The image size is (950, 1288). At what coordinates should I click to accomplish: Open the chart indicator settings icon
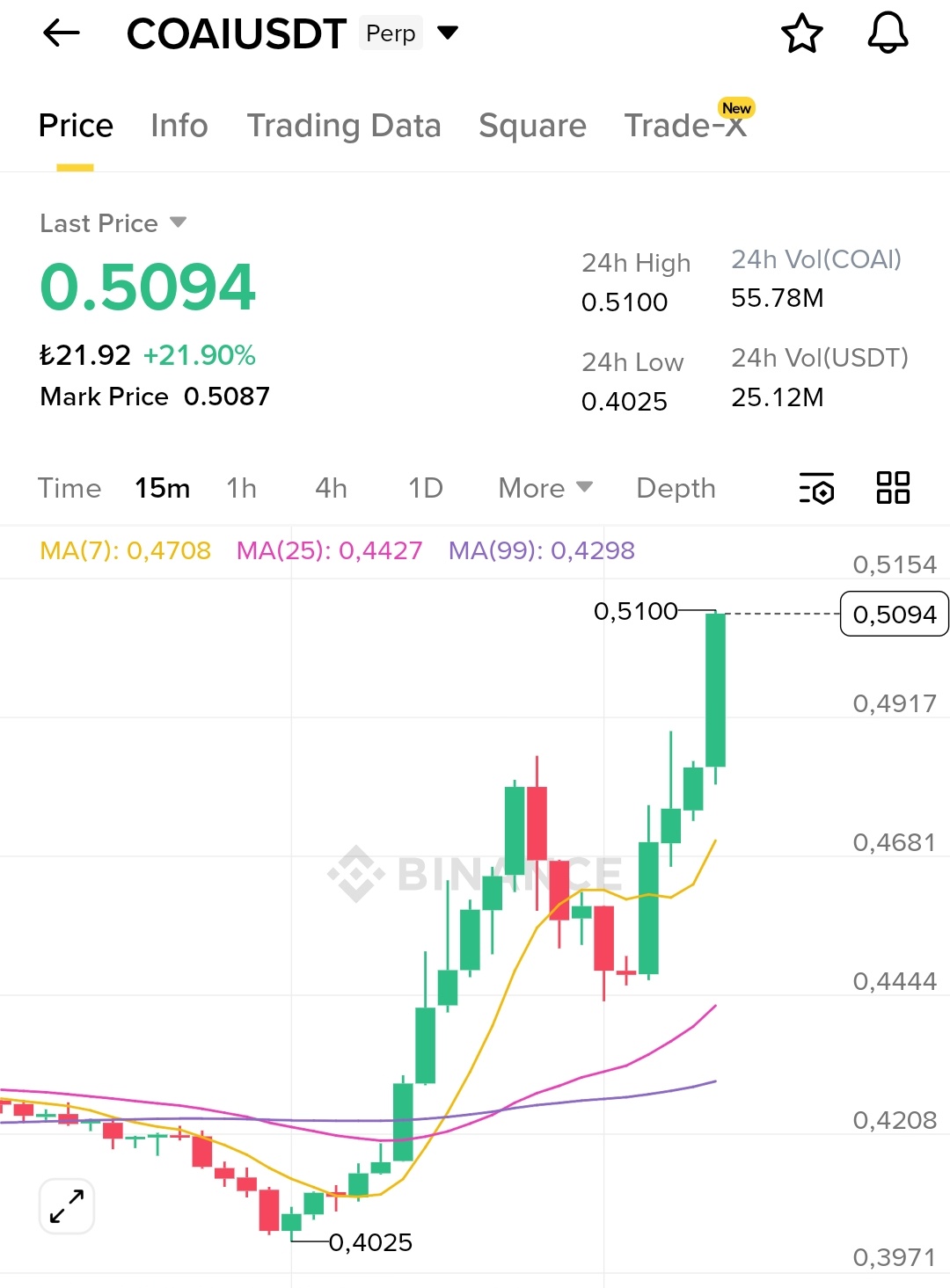pos(816,488)
